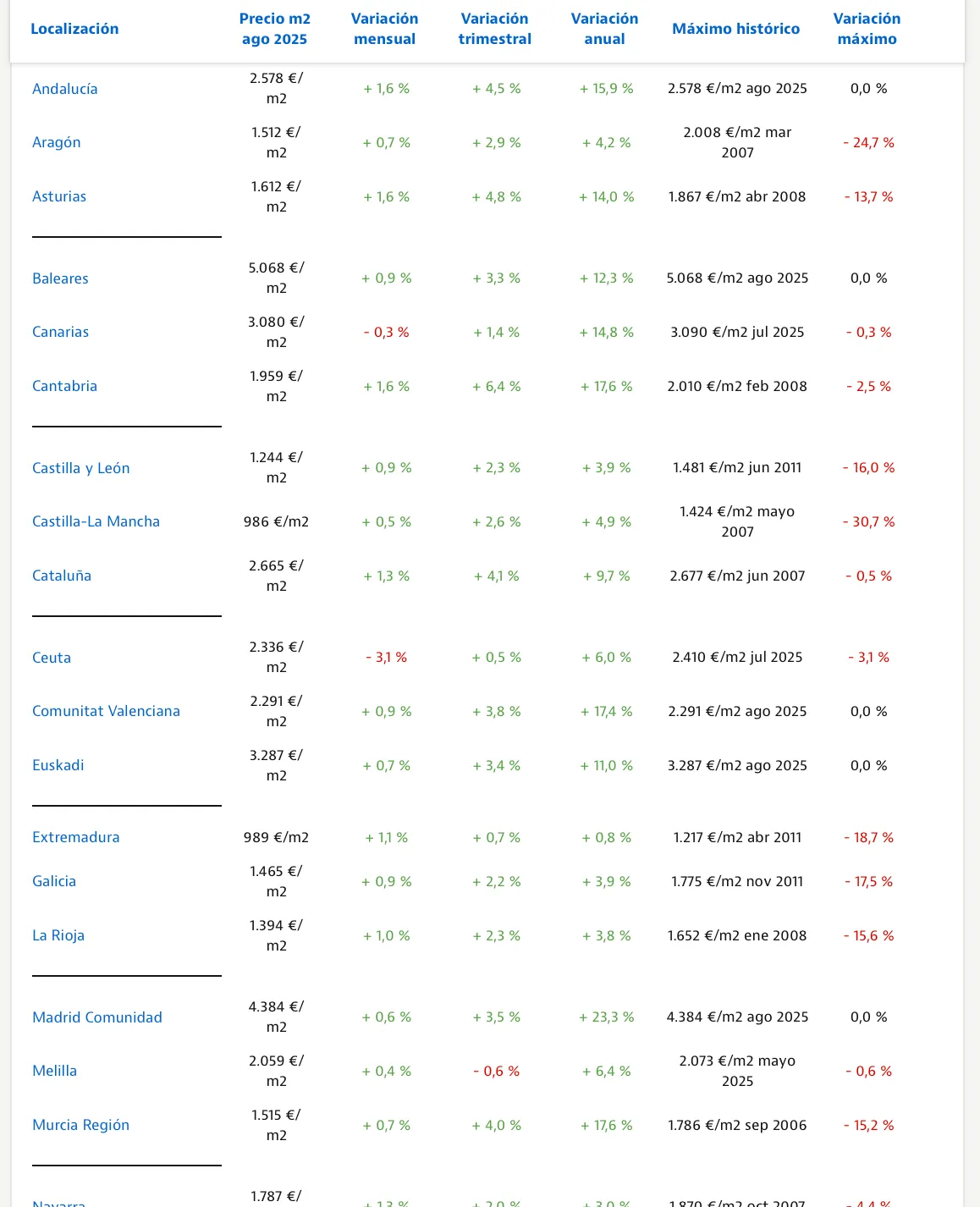The image size is (980, 1207).
Task: View Murcia Región housing prices
Action: point(81,1125)
